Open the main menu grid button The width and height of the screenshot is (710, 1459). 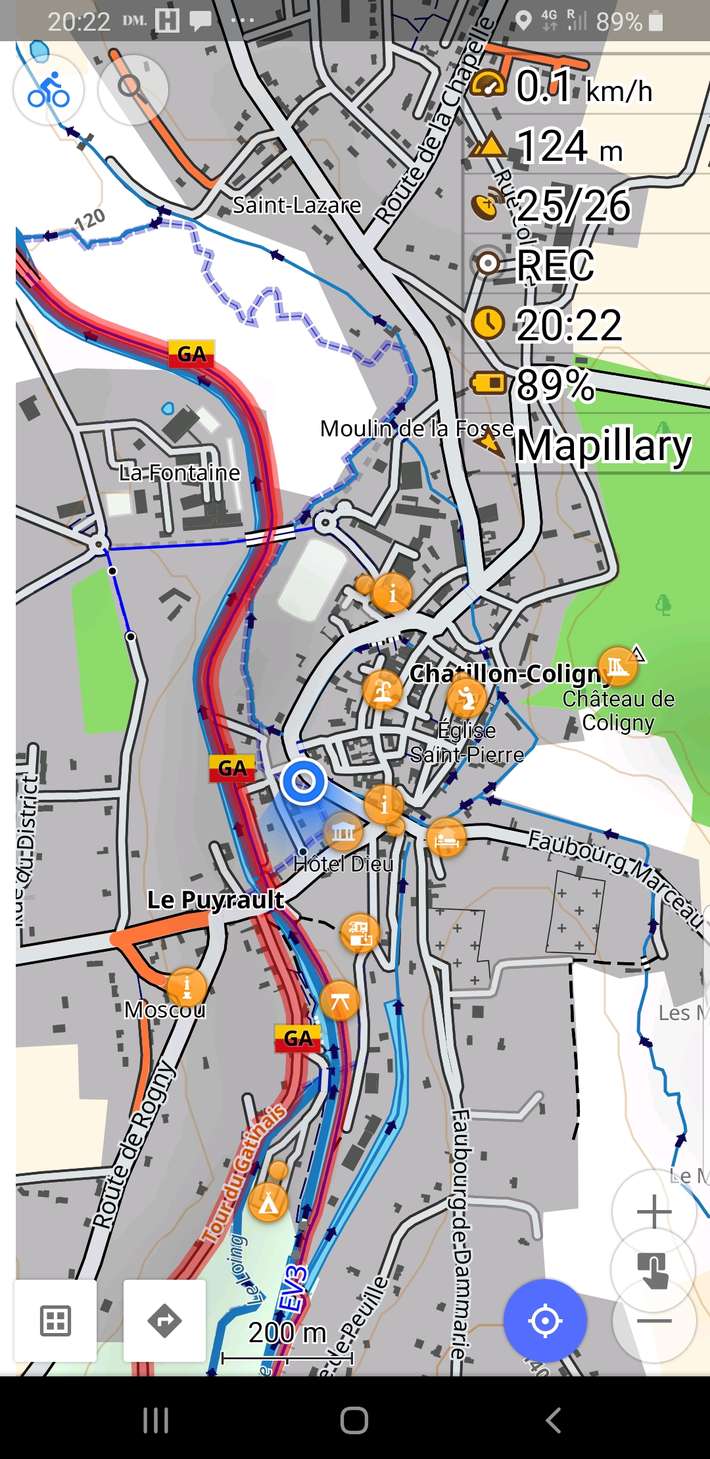[55, 1321]
